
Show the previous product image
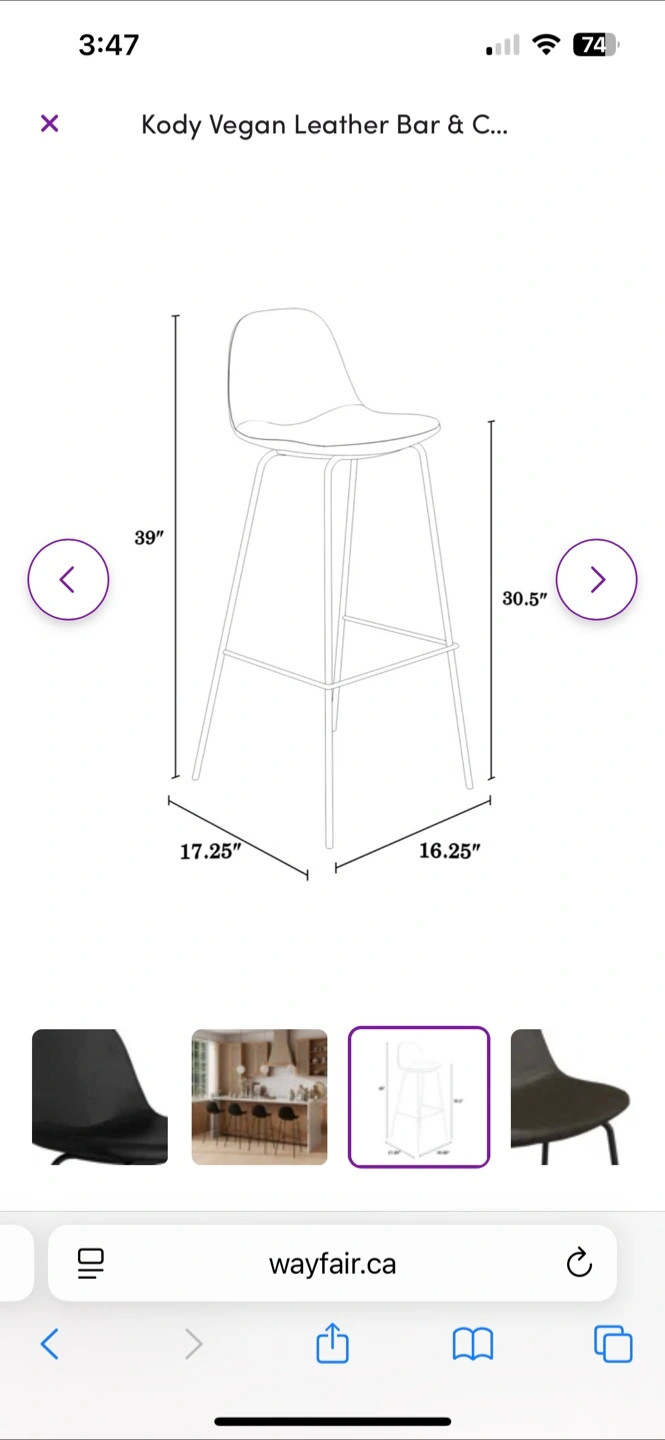point(68,580)
